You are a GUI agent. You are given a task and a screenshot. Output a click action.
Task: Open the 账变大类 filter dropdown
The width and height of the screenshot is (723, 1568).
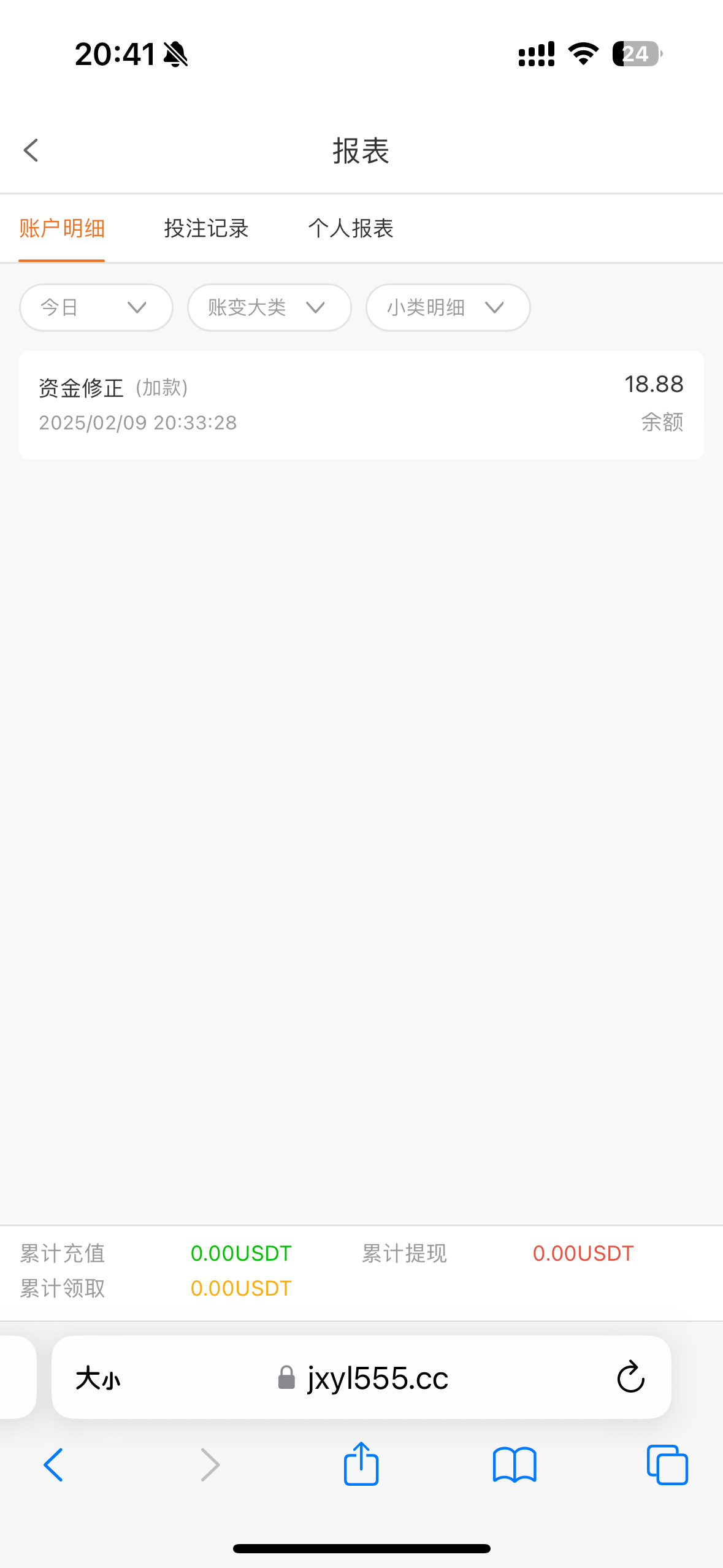(x=269, y=307)
